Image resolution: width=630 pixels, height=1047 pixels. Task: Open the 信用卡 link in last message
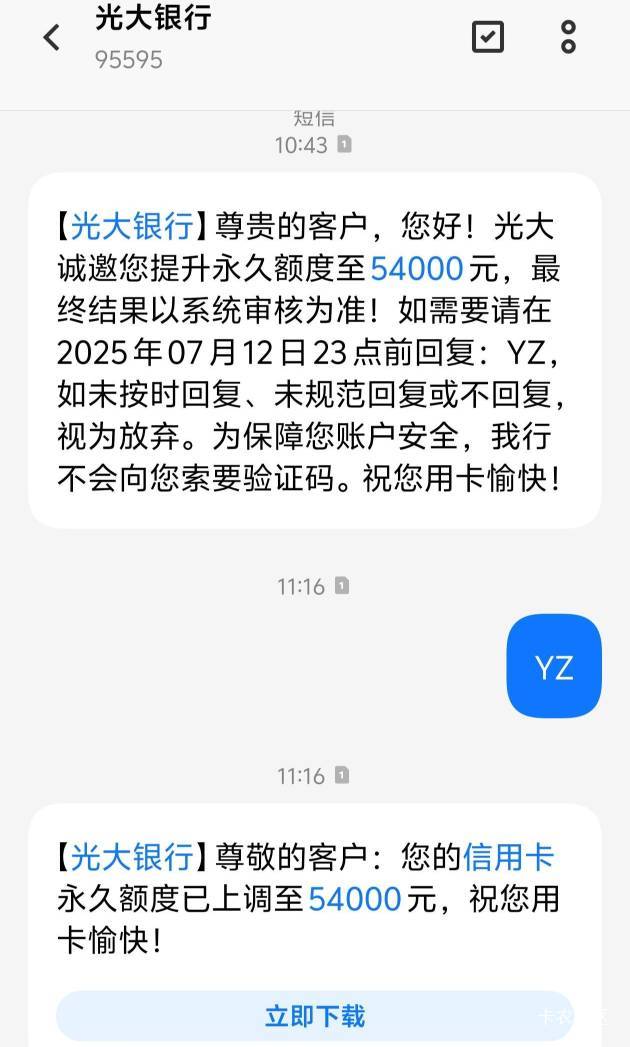pos(508,857)
